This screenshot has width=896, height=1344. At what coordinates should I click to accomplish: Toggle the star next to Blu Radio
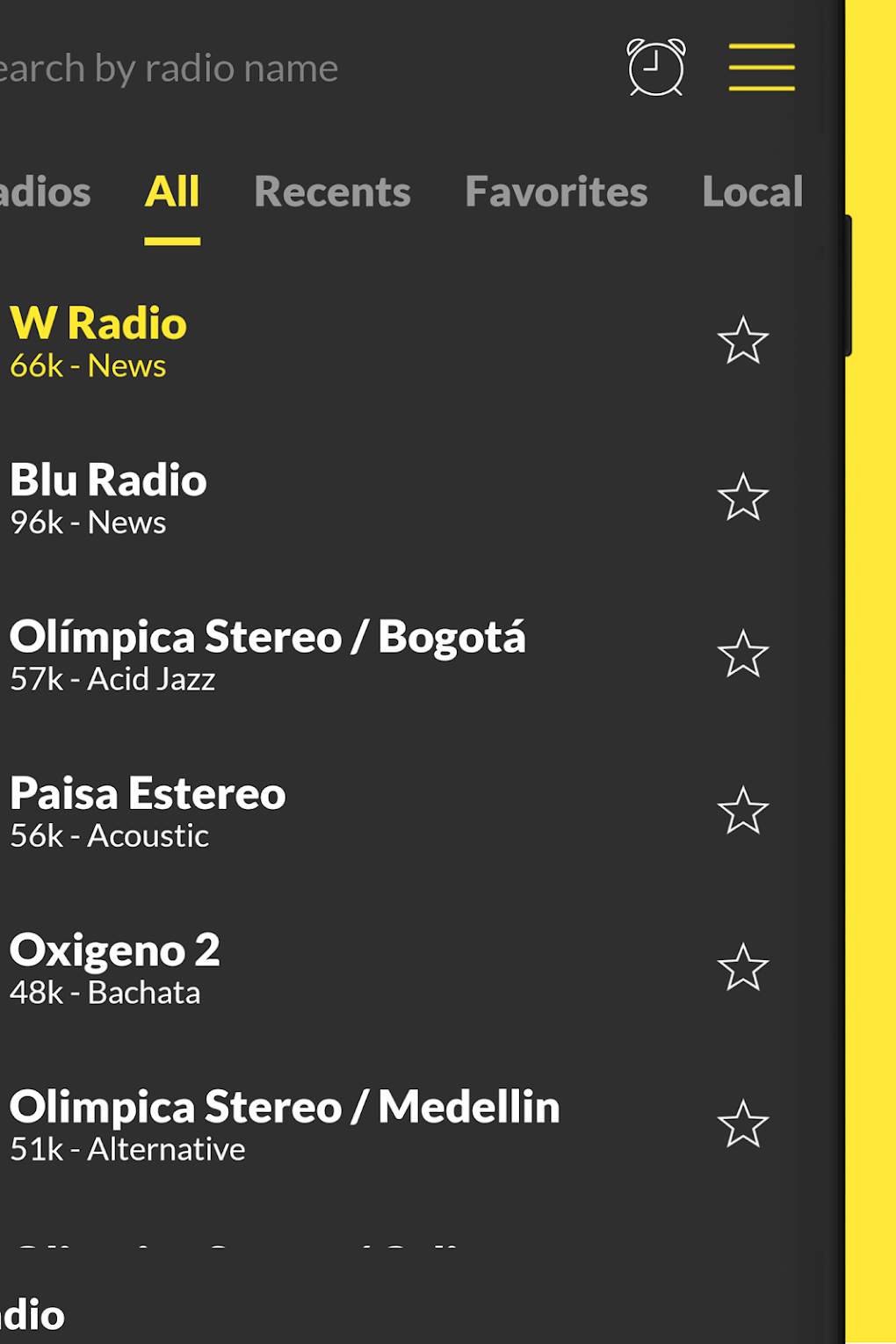point(742,498)
